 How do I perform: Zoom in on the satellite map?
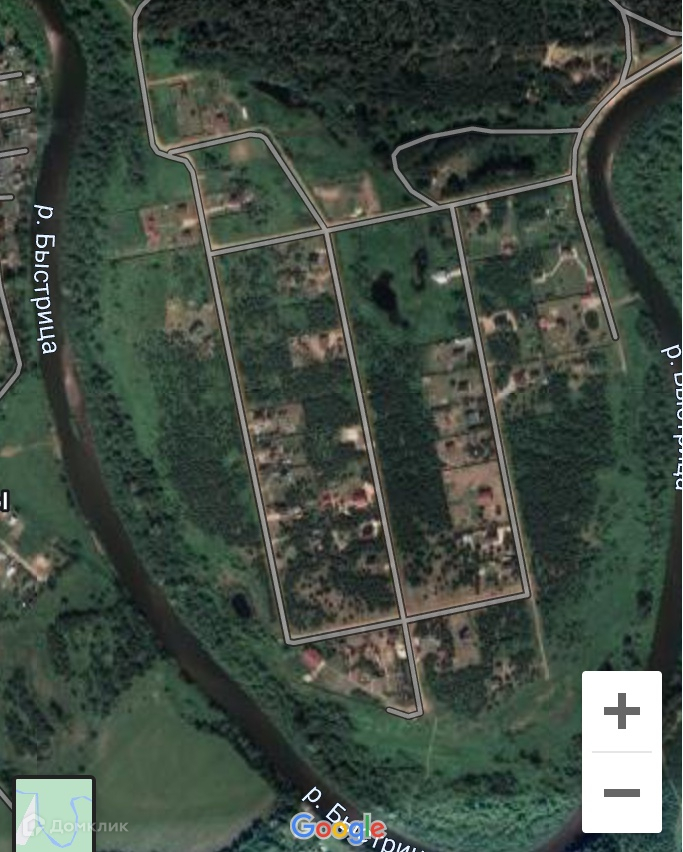(x=621, y=712)
